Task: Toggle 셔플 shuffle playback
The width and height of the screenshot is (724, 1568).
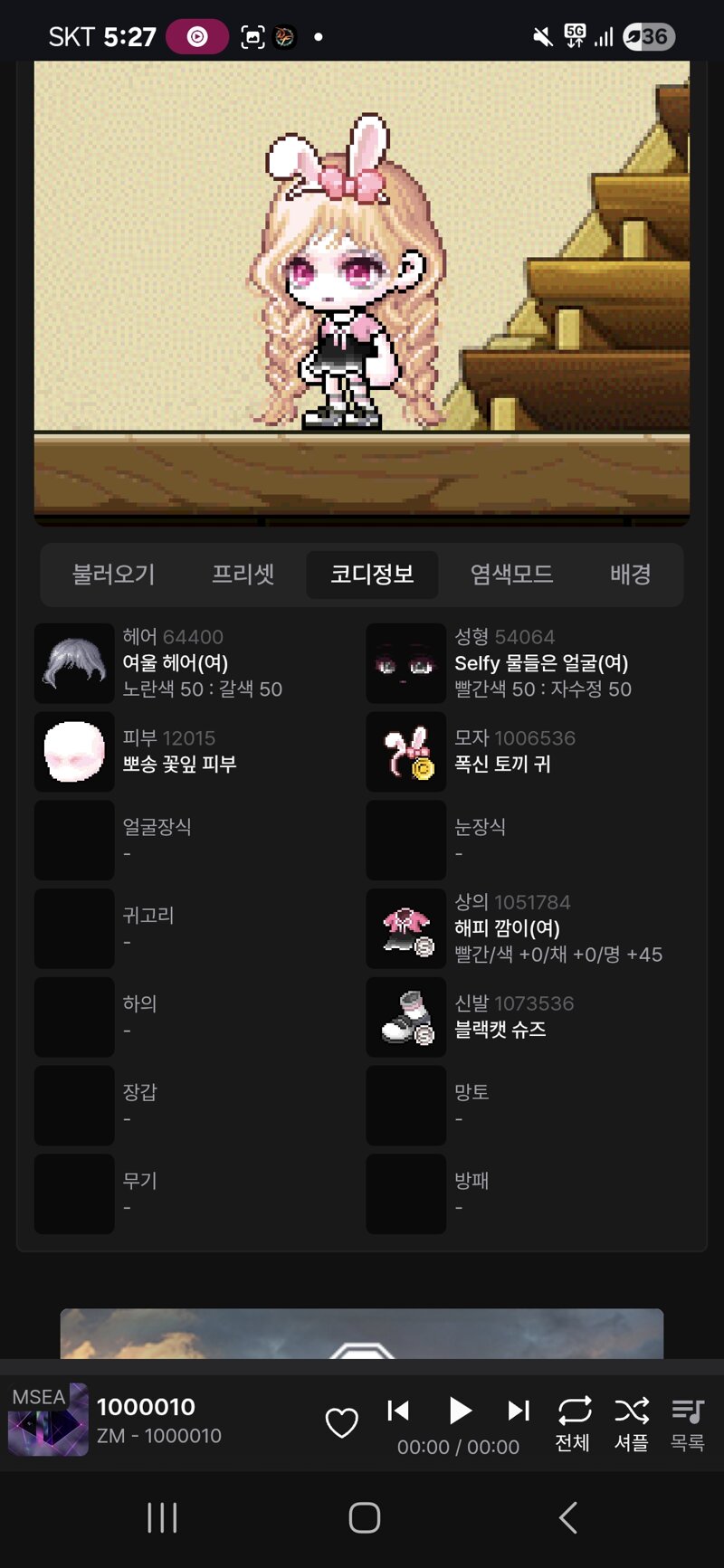Action: 631,1421
